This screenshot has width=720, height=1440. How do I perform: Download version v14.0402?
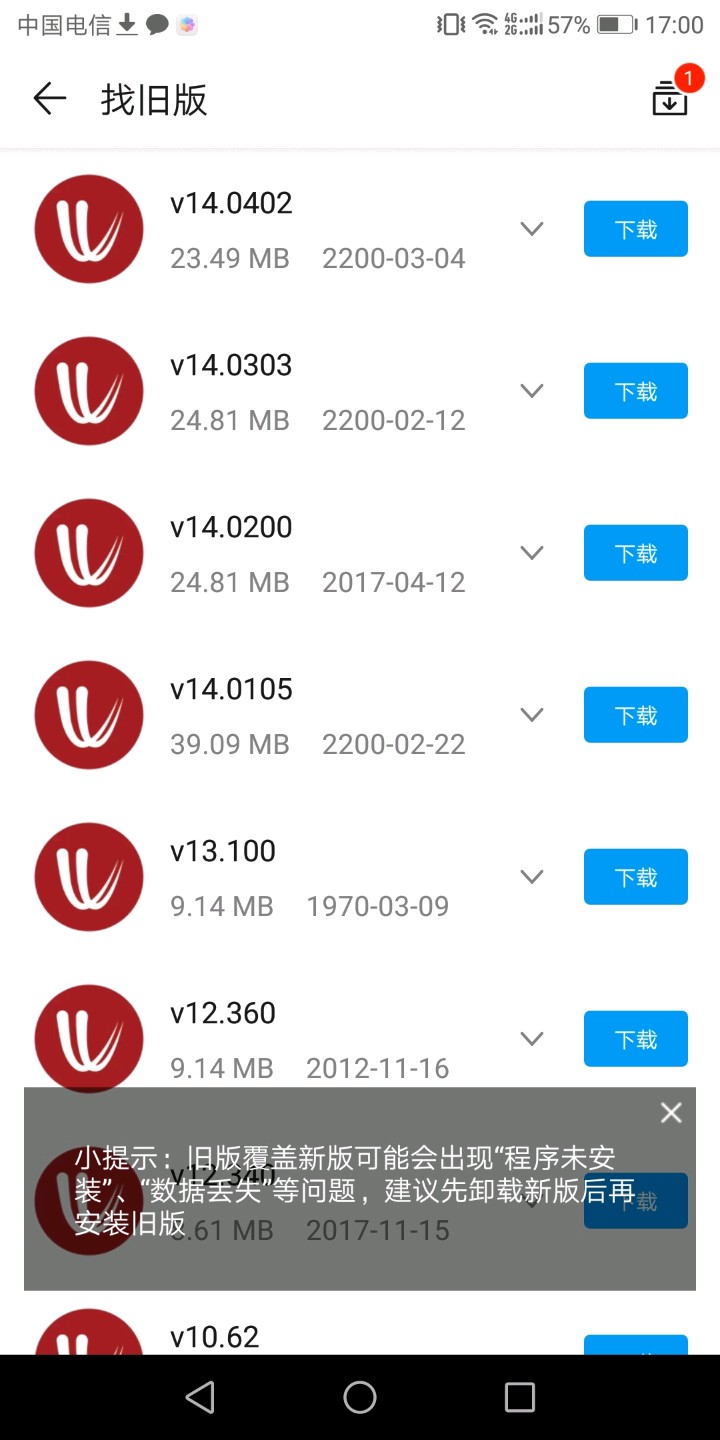635,229
